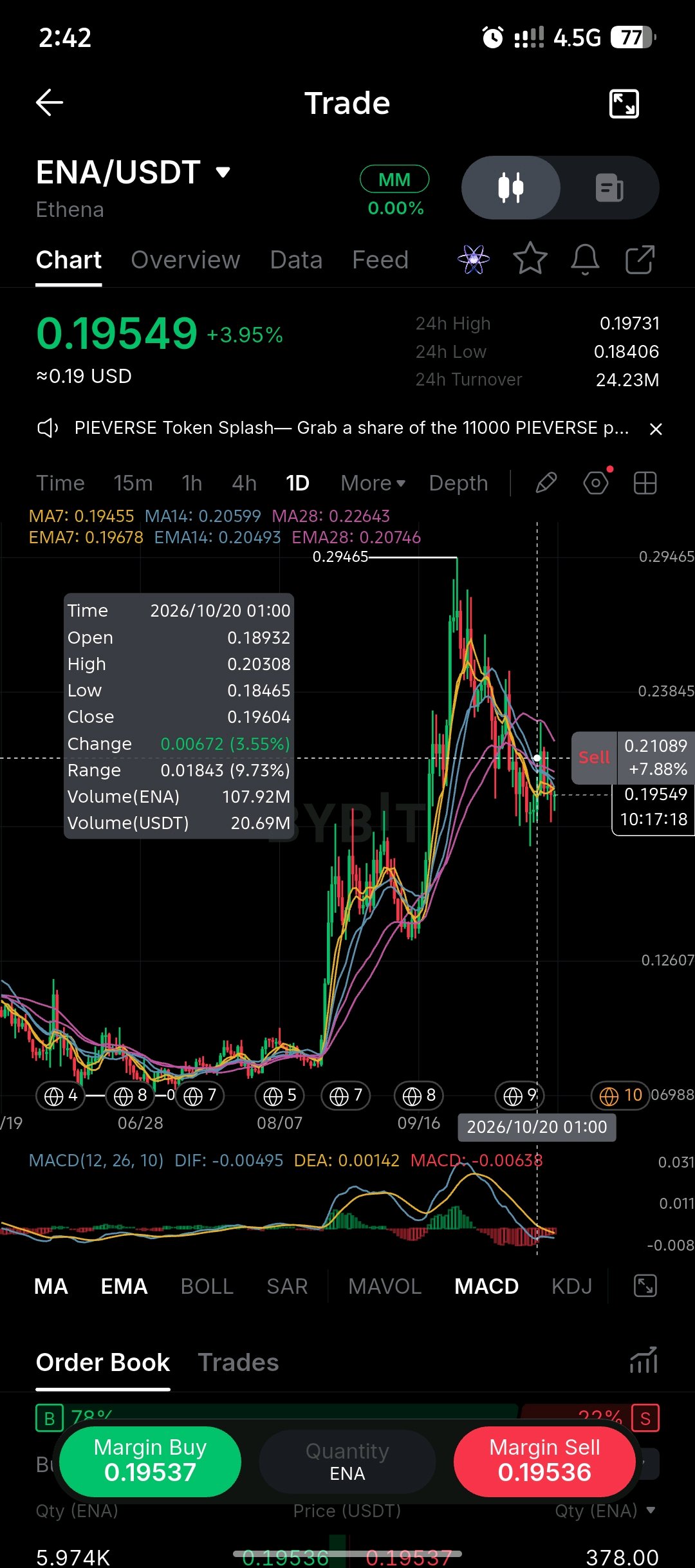Image resolution: width=695 pixels, height=1568 pixels.
Task: Go back using the arrow icon
Action: 50,102
